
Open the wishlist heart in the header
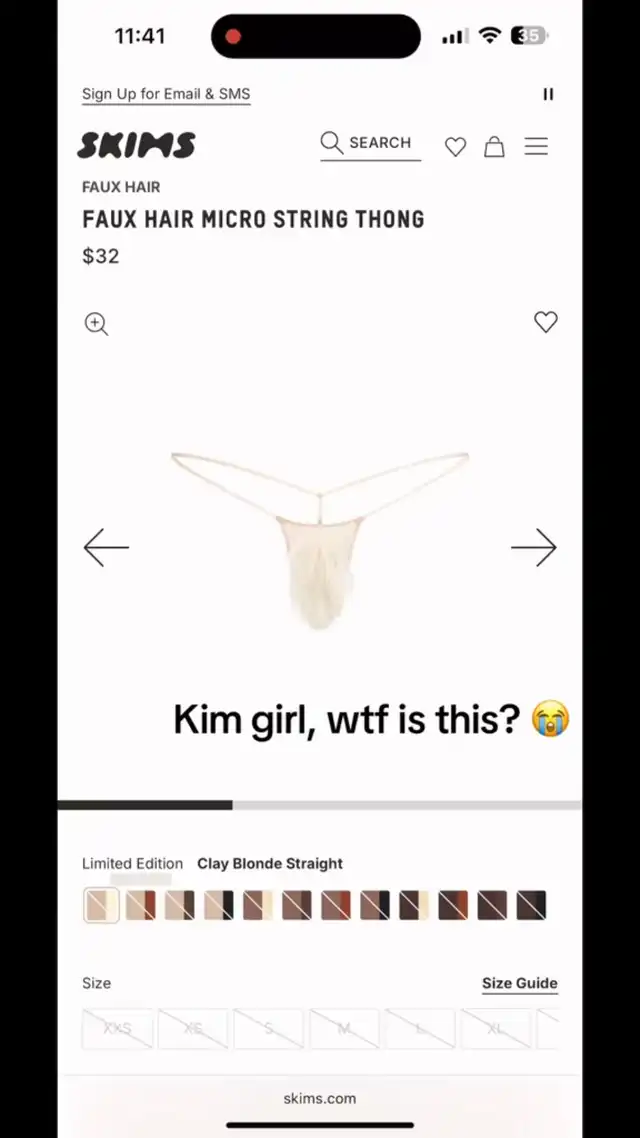pyautogui.click(x=456, y=147)
